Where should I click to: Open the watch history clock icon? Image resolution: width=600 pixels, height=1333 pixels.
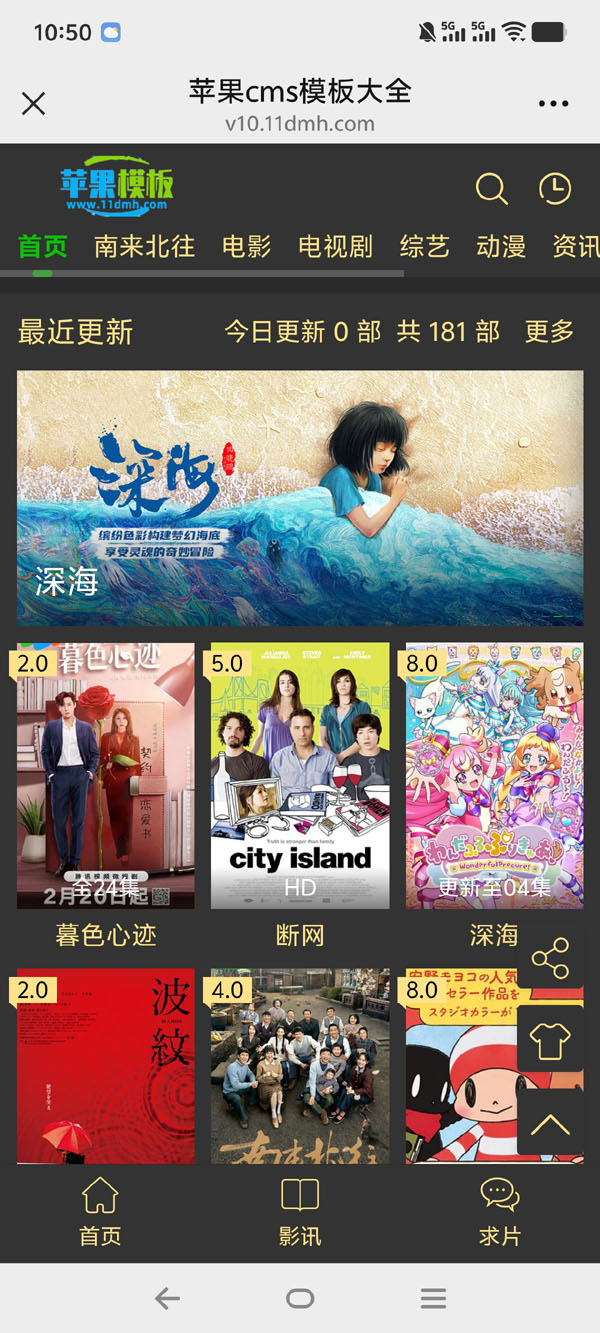pyautogui.click(x=554, y=188)
